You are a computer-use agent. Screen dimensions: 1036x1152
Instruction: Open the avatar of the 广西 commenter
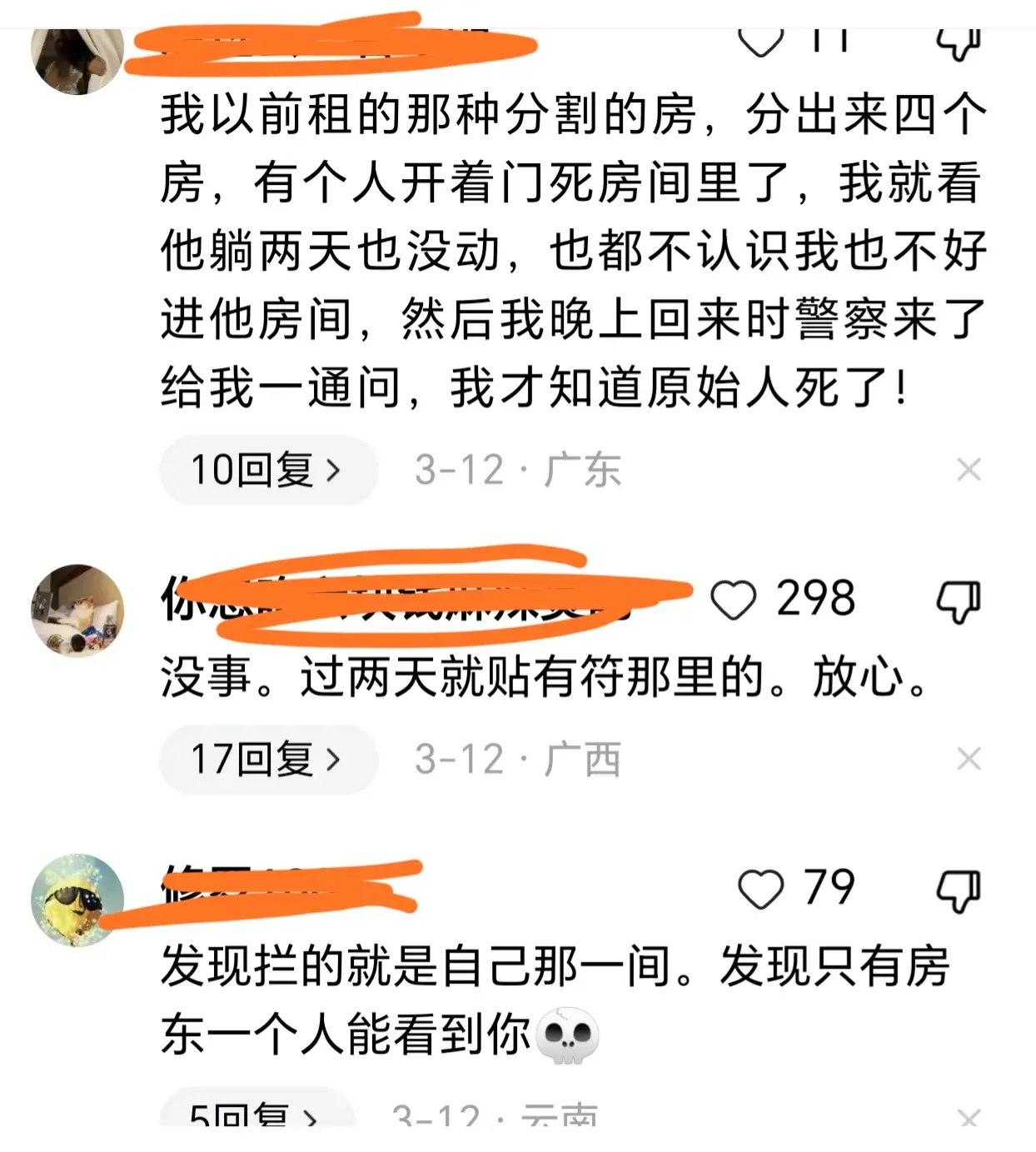pyautogui.click(x=77, y=611)
